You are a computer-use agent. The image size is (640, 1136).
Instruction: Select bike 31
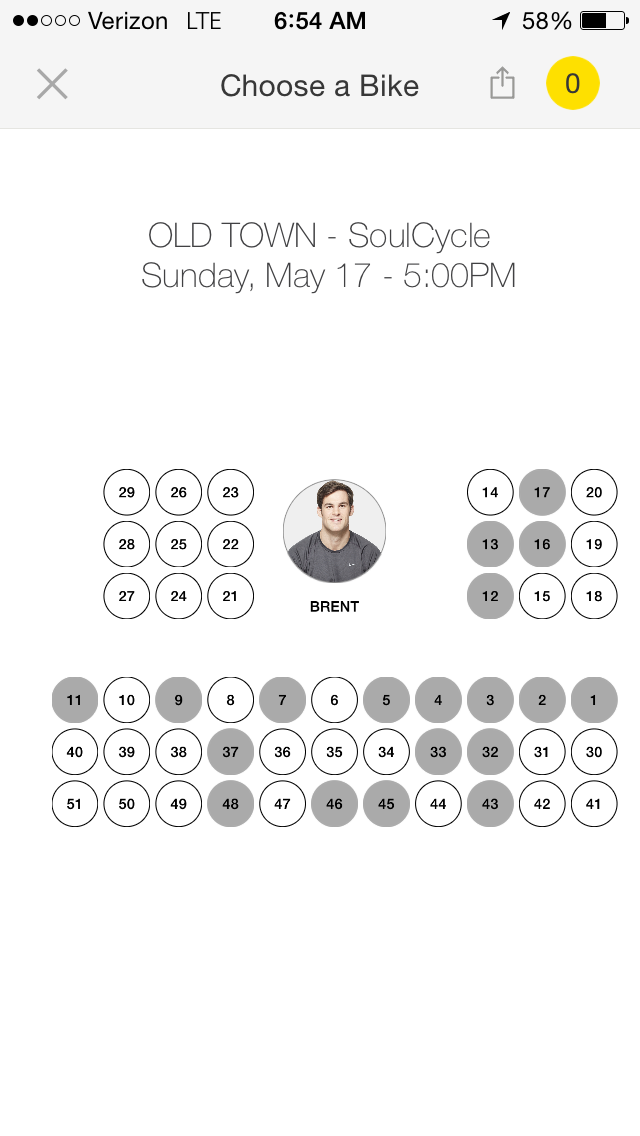[x=542, y=752]
